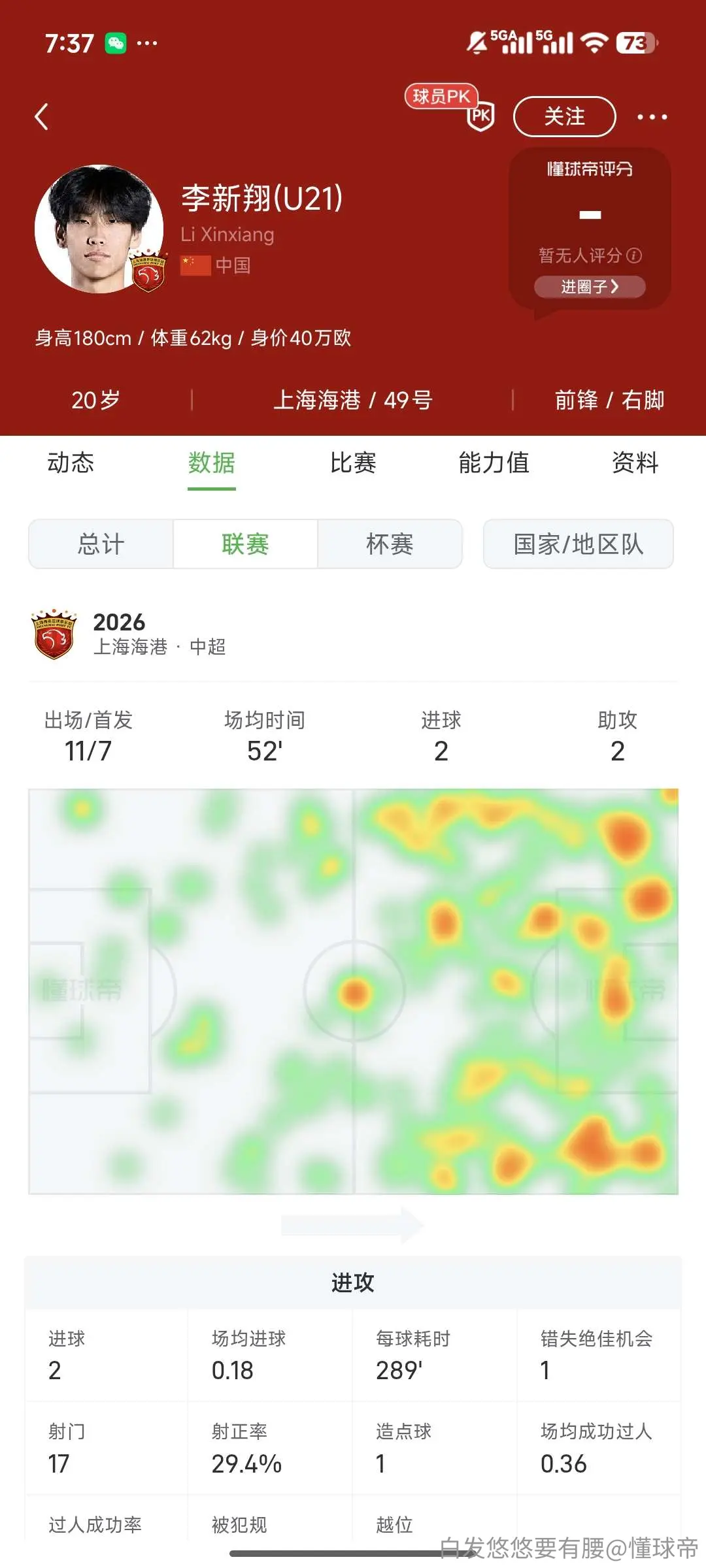Switch to the 比赛 tab
Viewport: 706px width, 1568px height.
(x=353, y=463)
